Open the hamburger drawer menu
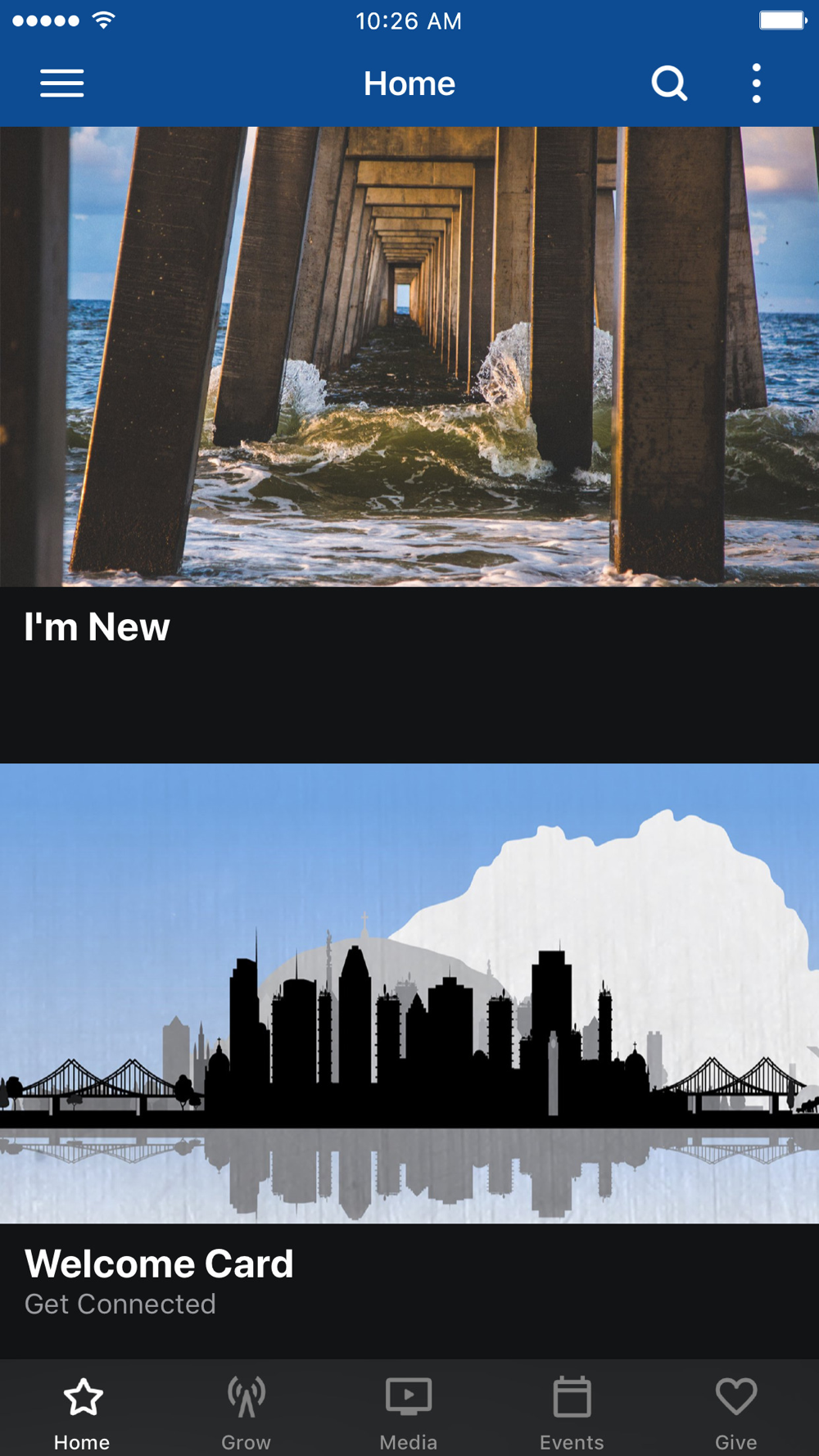Image resolution: width=819 pixels, height=1456 pixels. tap(62, 84)
